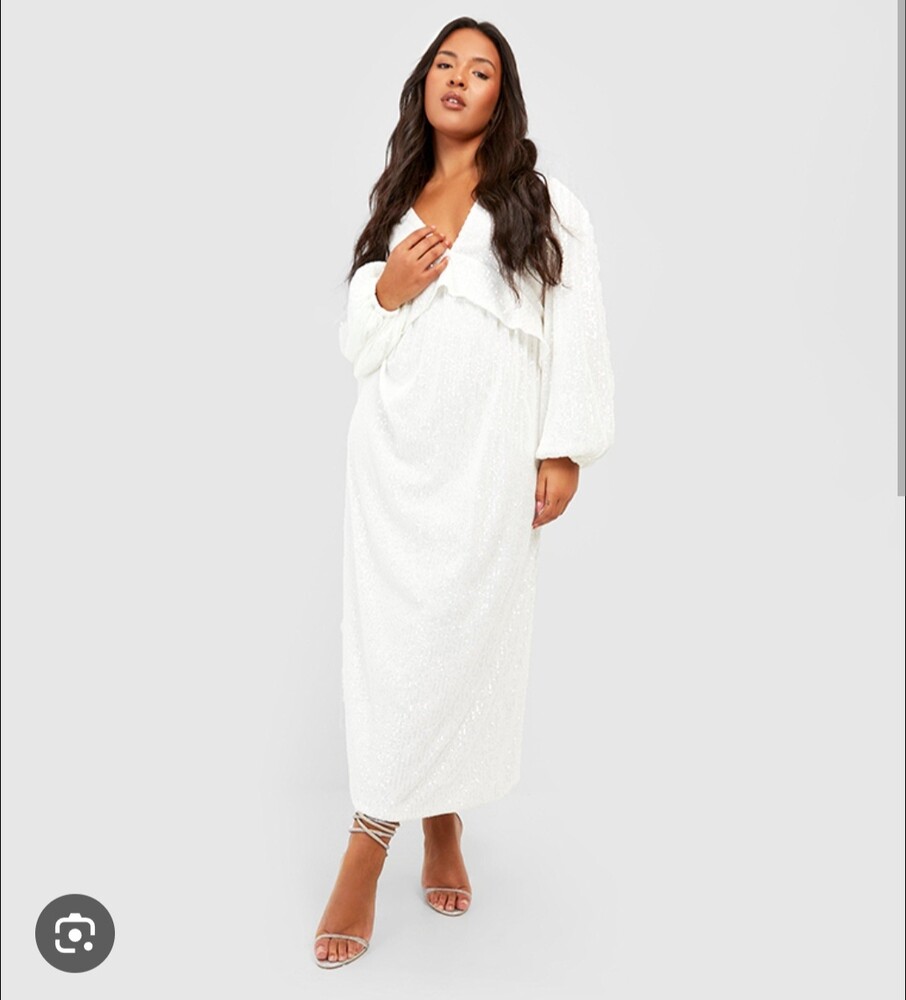Search this image with the Lens icon

[x=75, y=933]
